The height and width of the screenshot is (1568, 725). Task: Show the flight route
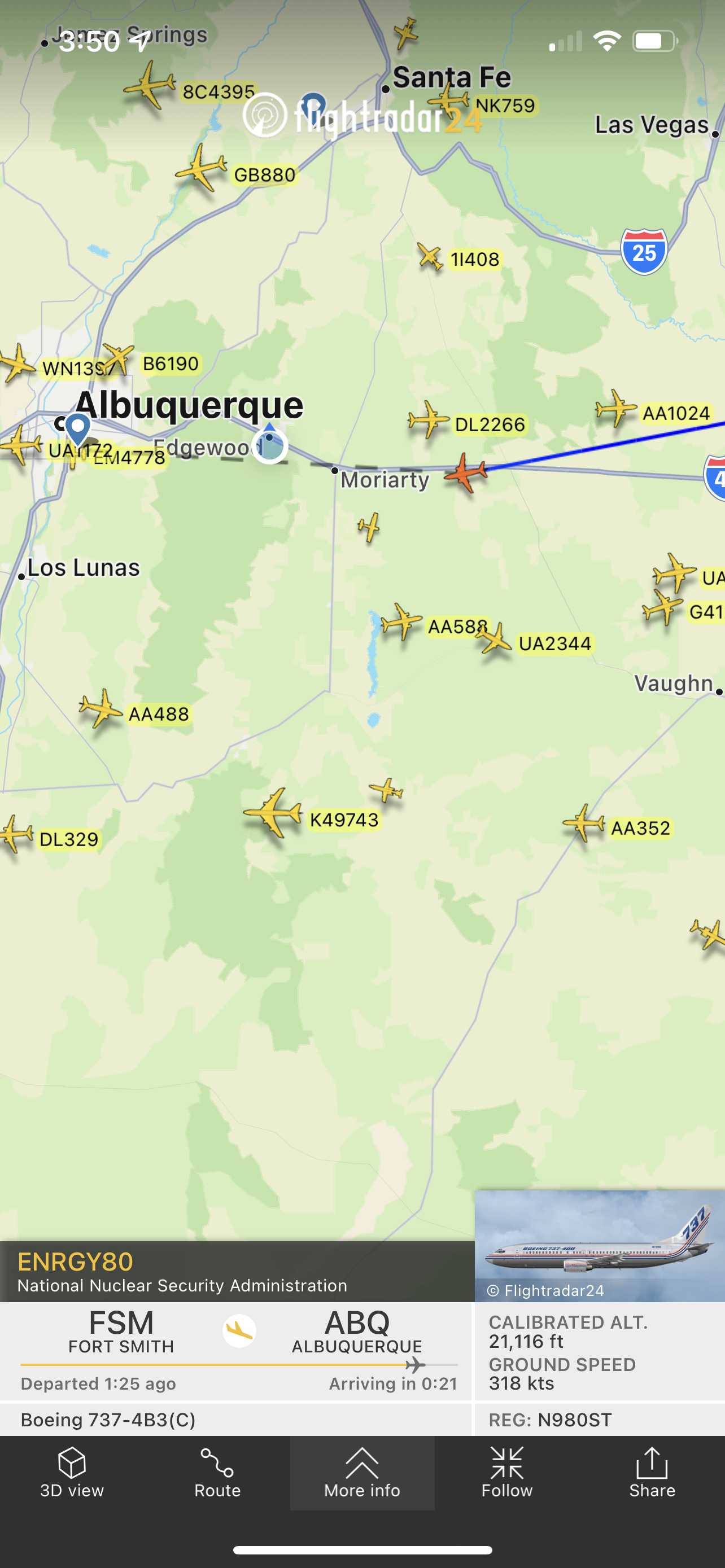(217, 1473)
